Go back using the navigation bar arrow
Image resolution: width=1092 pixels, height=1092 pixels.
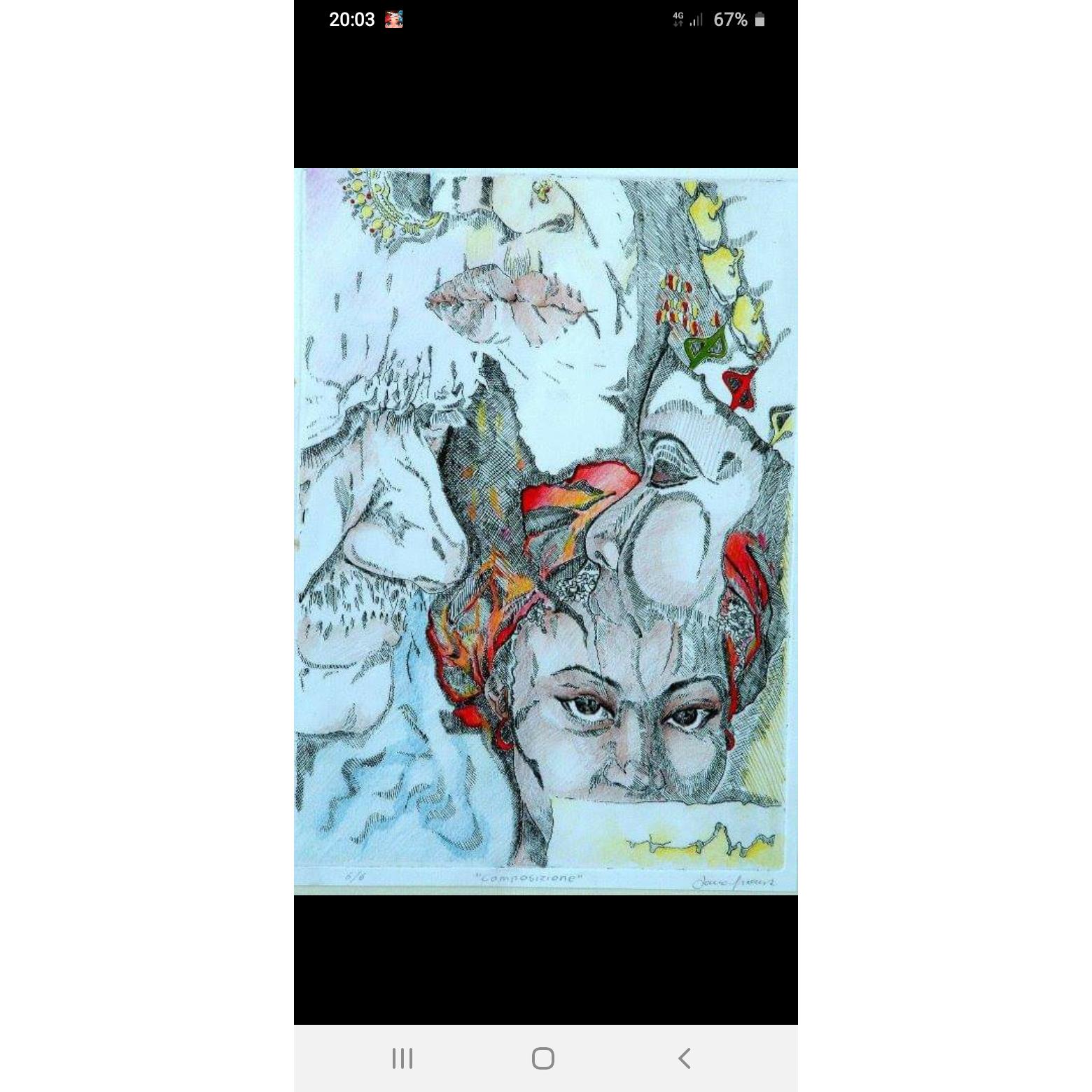point(685,1058)
